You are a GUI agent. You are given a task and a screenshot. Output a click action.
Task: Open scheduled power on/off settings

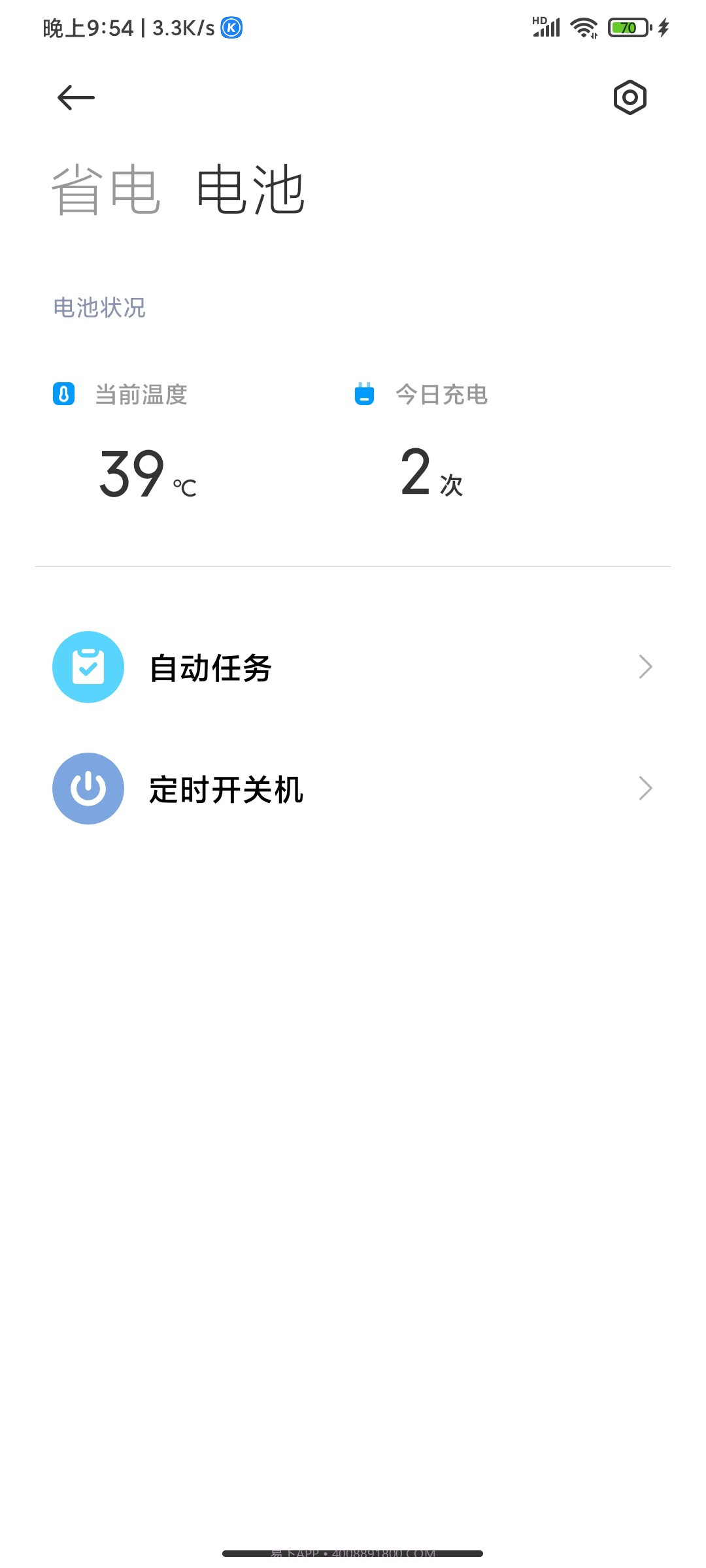[226, 788]
